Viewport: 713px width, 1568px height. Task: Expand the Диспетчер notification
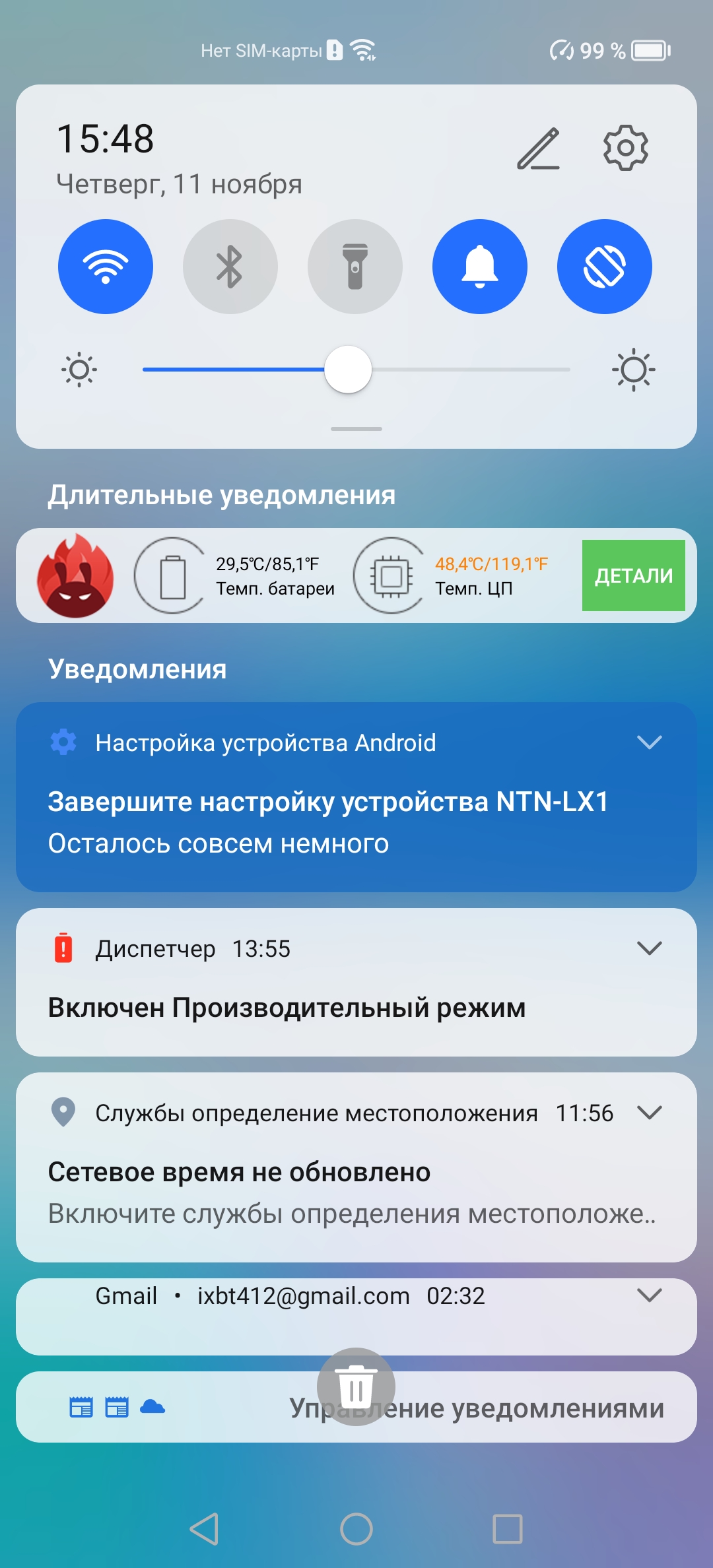tap(650, 948)
